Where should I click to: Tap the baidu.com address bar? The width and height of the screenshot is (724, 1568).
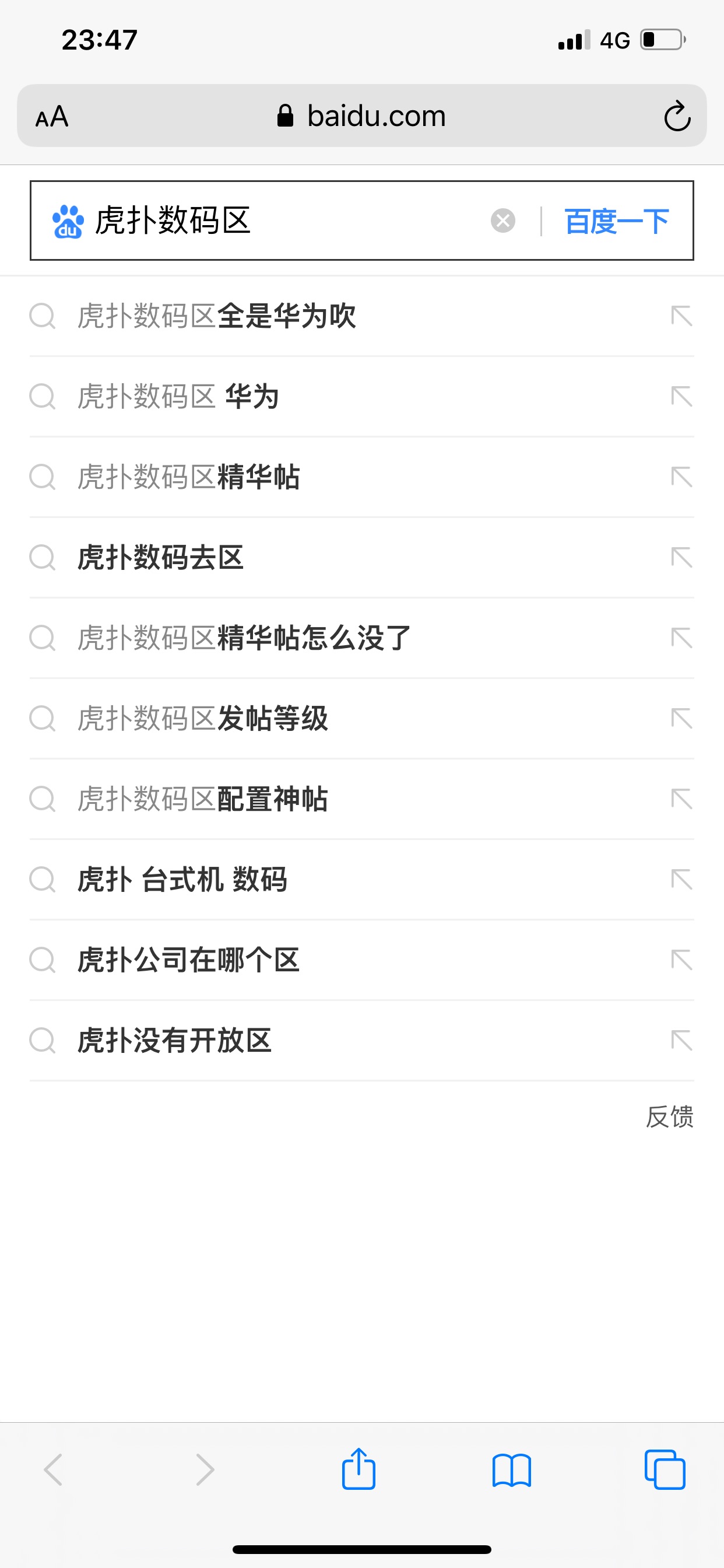coord(361,116)
